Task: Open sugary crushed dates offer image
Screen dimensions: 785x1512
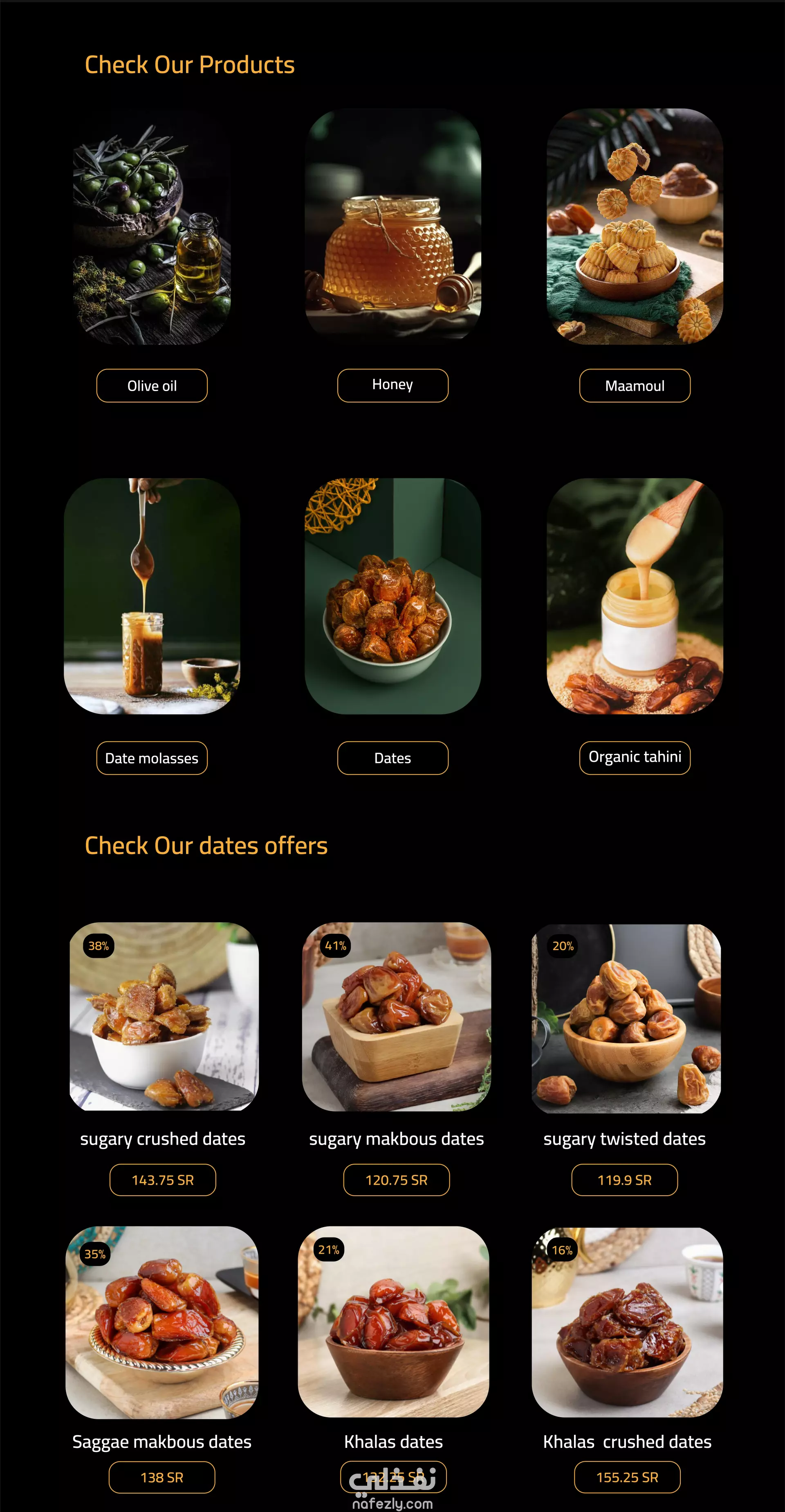Action: (164, 1017)
